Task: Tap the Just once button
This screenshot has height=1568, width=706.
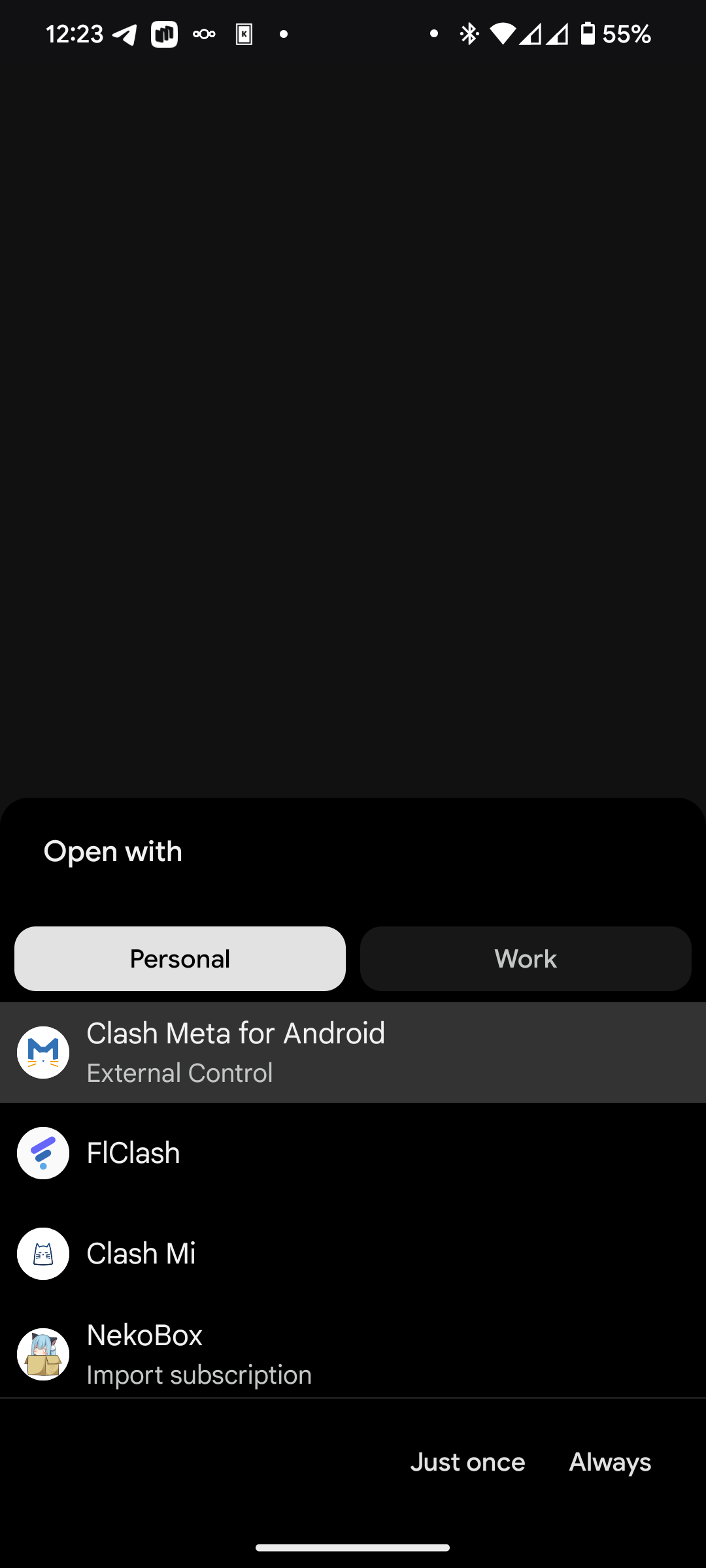Action: (x=467, y=1462)
